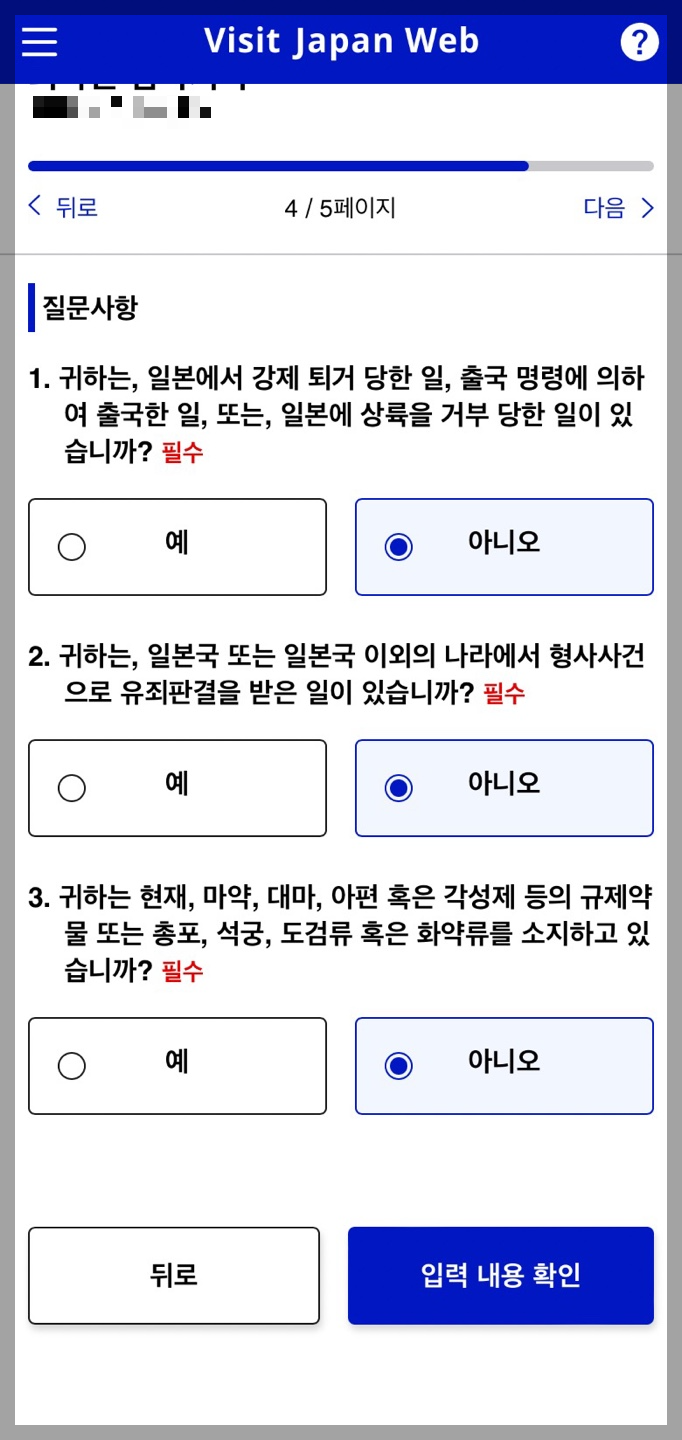Go back using the top 뒤로 link
This screenshot has height=1440, width=682.
coord(63,207)
